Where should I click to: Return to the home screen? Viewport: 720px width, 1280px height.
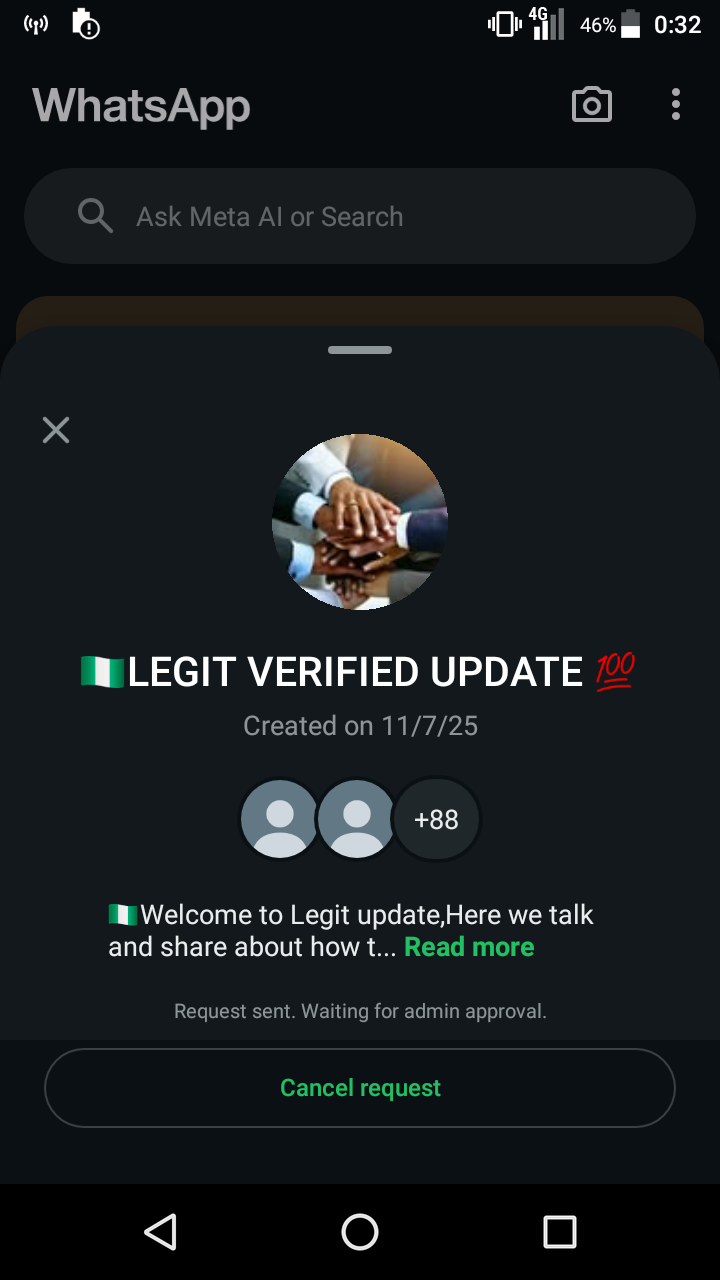coord(360,1232)
